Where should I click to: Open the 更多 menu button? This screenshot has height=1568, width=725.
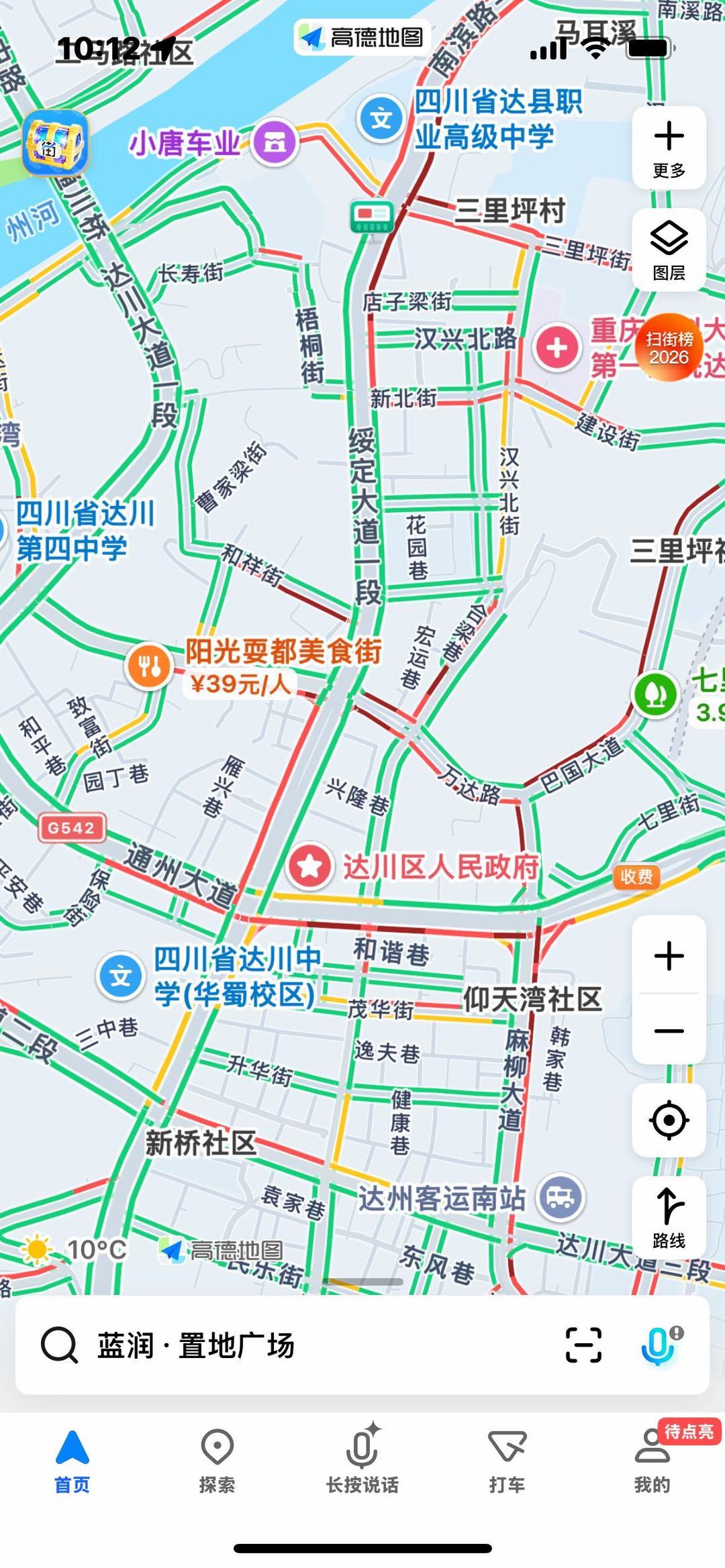pos(669,148)
